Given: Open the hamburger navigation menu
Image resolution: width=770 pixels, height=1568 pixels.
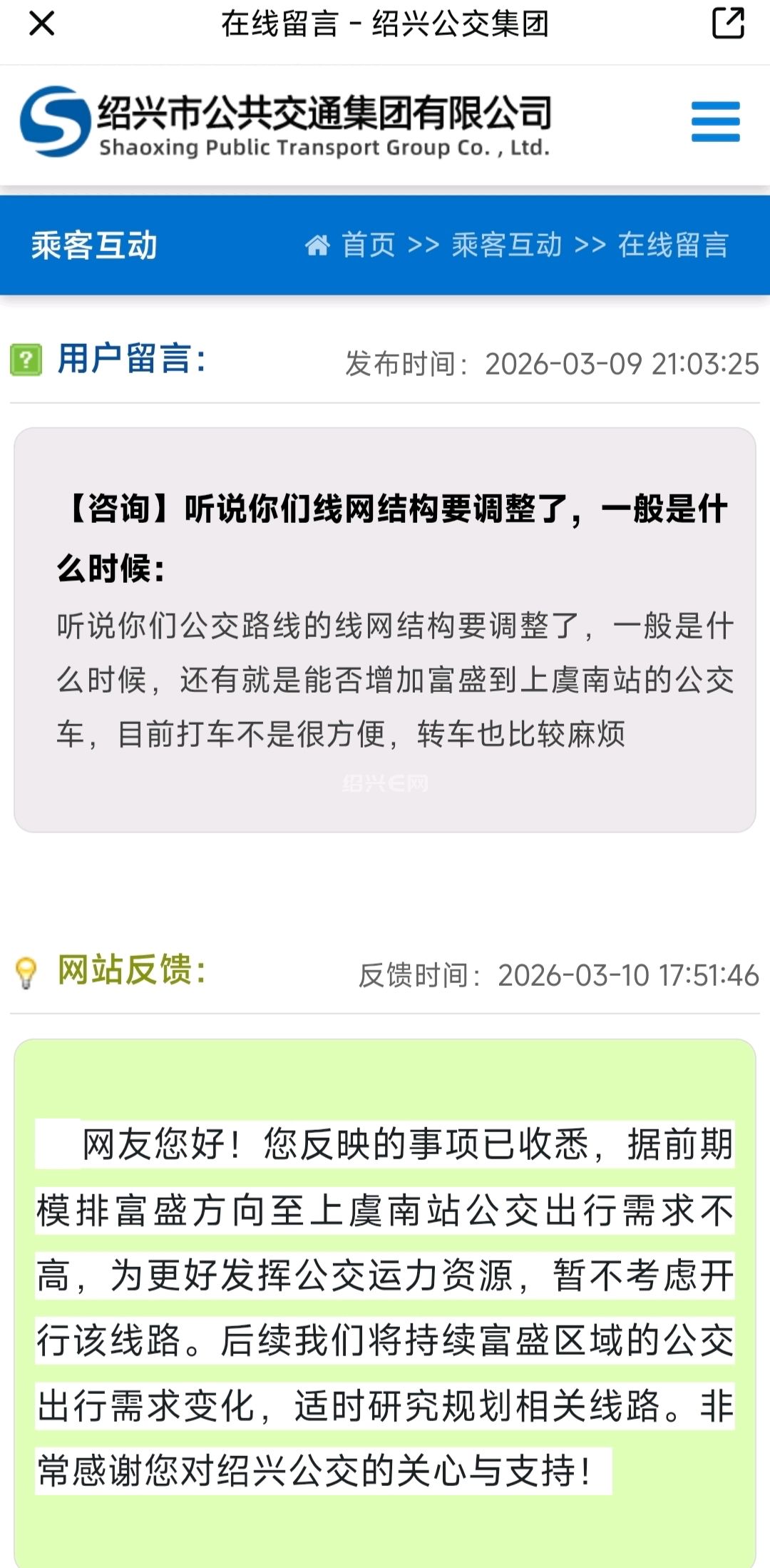Looking at the screenshot, I should 715,121.
